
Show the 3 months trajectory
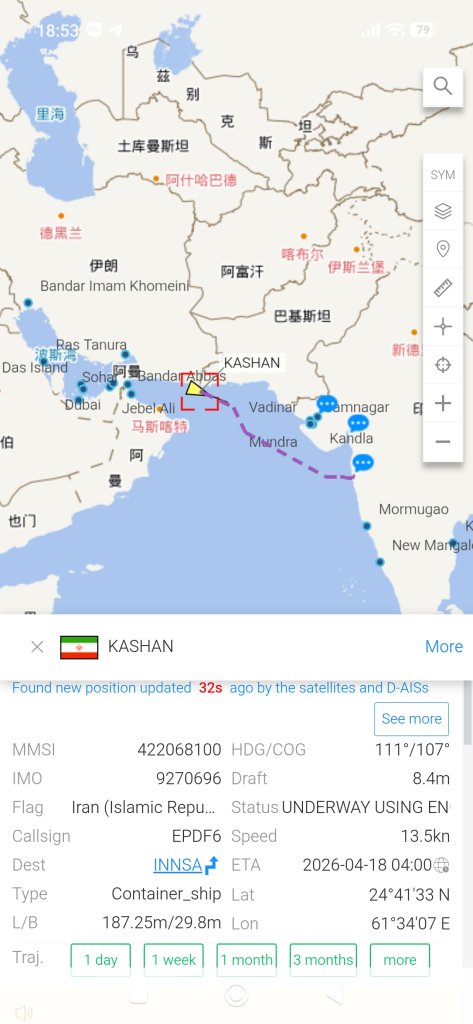[323, 959]
